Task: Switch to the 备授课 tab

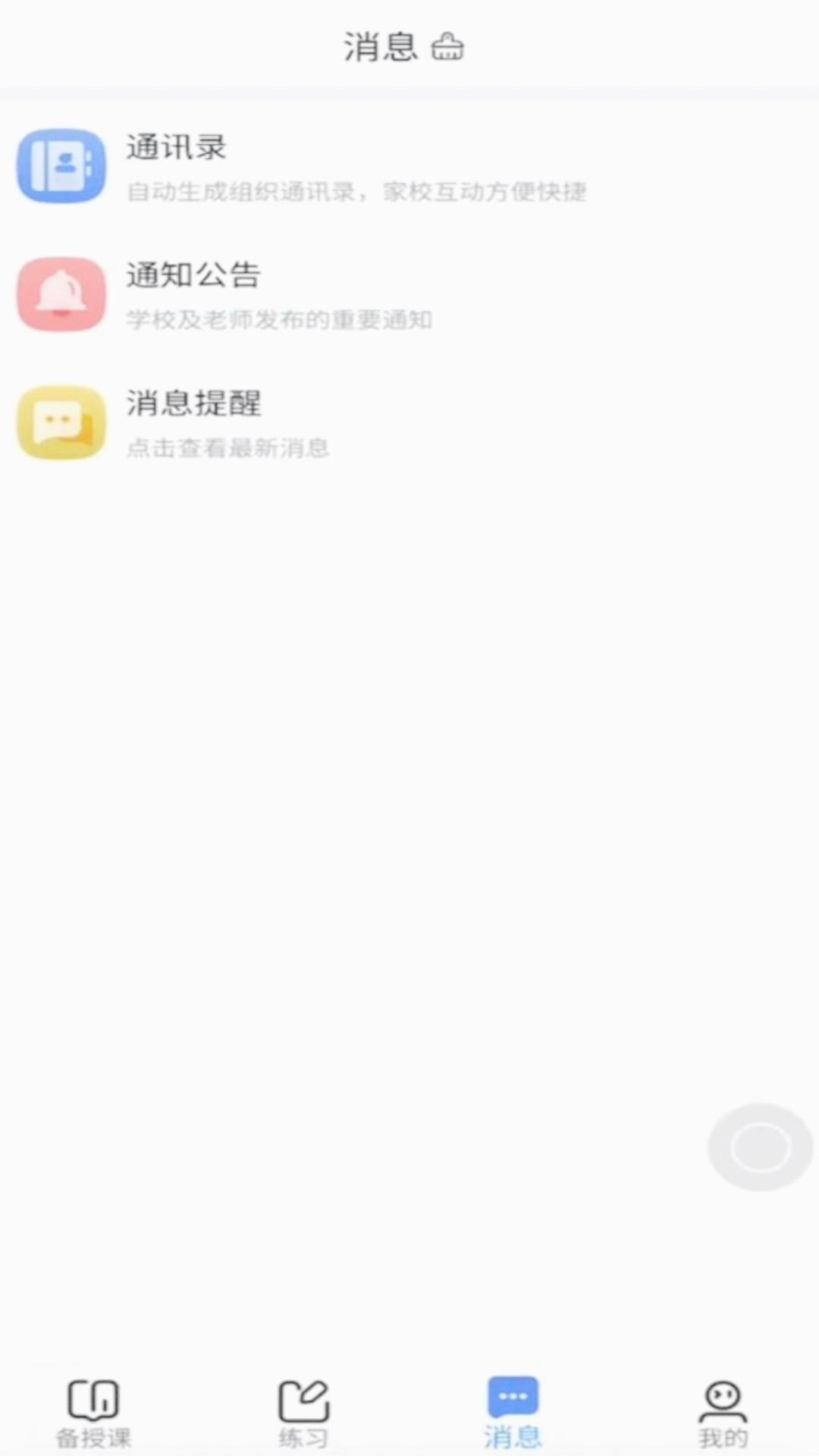Action: point(94,1414)
